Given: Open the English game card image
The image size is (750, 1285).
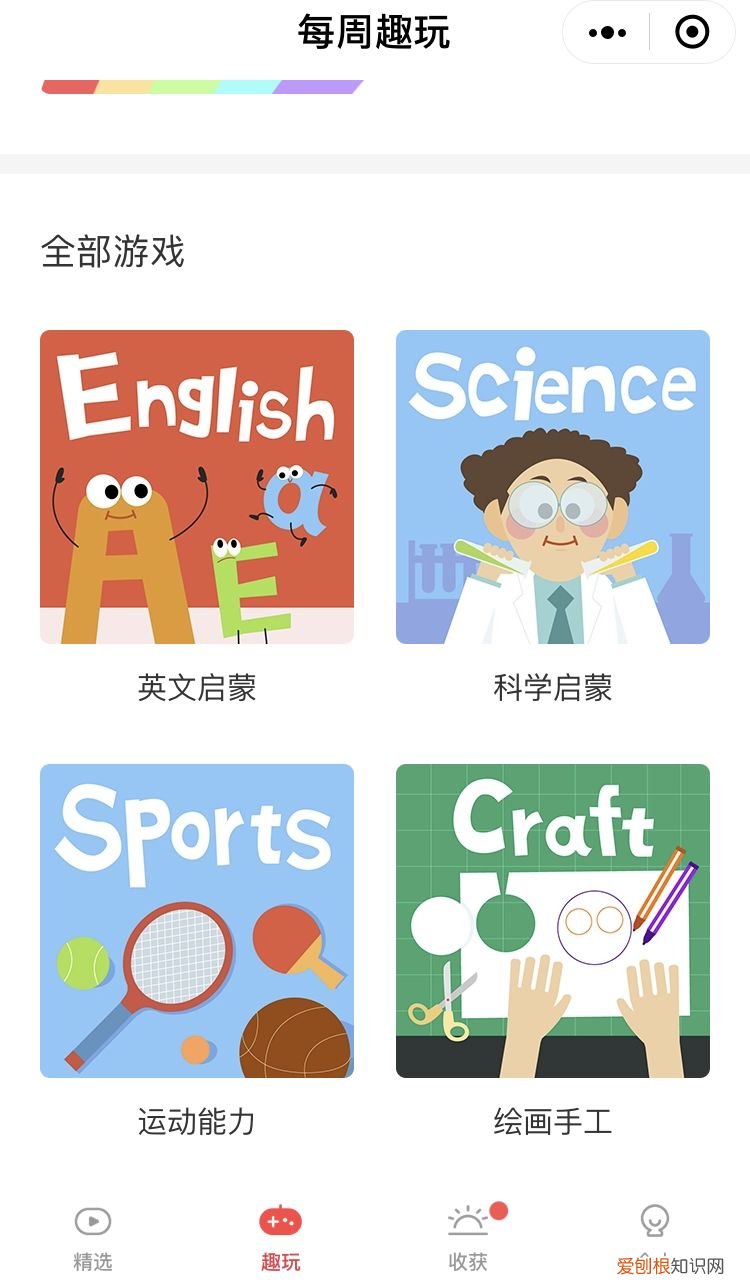Looking at the screenshot, I should (196, 486).
